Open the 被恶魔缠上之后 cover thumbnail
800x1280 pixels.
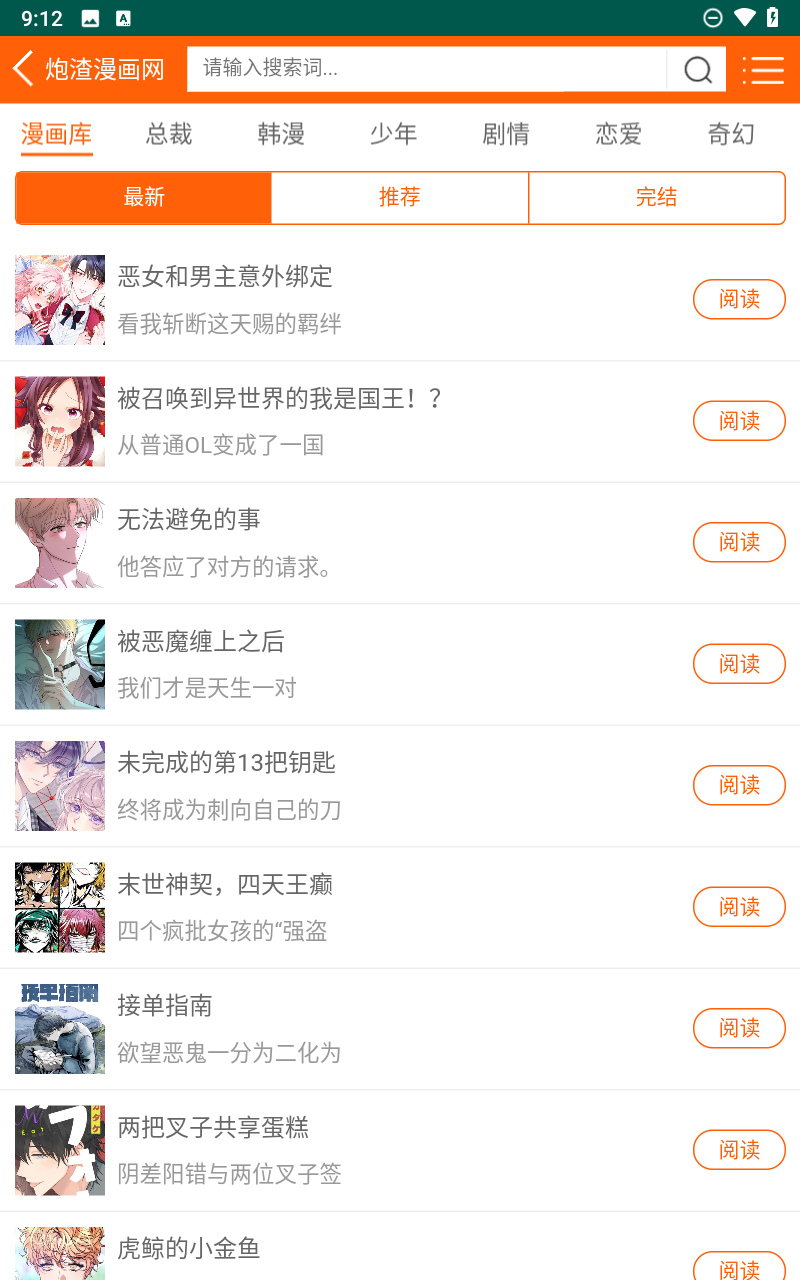click(60, 664)
